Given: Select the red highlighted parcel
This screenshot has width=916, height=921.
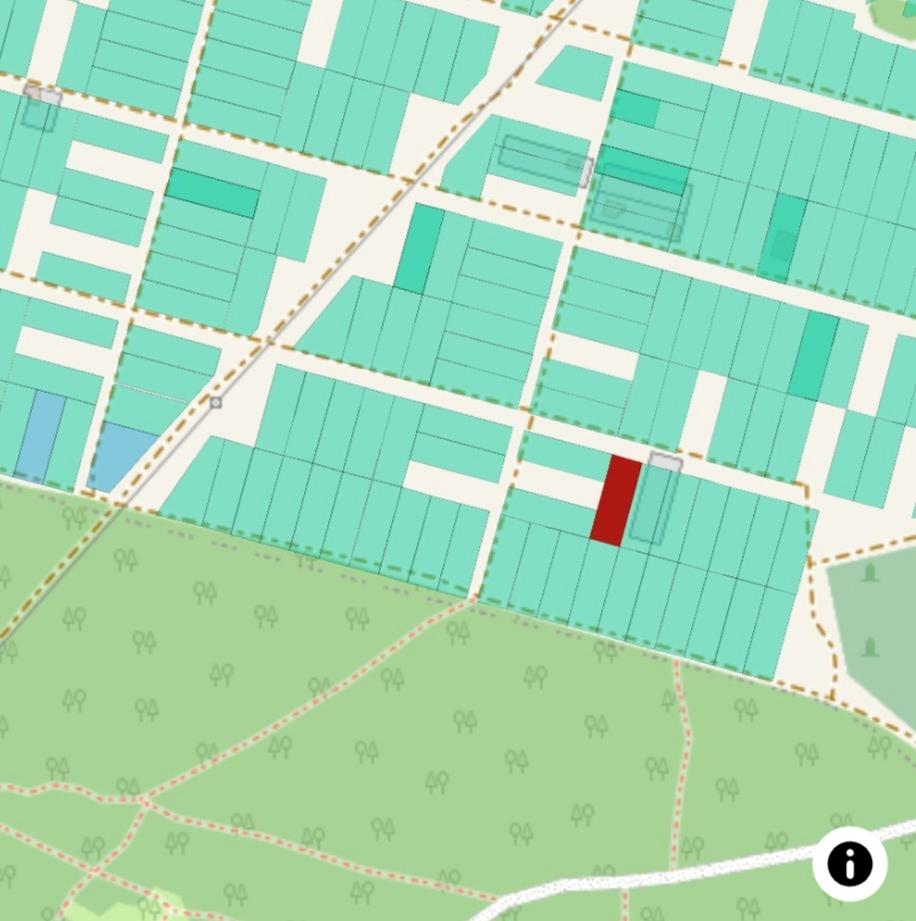Looking at the screenshot, I should tap(616, 500).
